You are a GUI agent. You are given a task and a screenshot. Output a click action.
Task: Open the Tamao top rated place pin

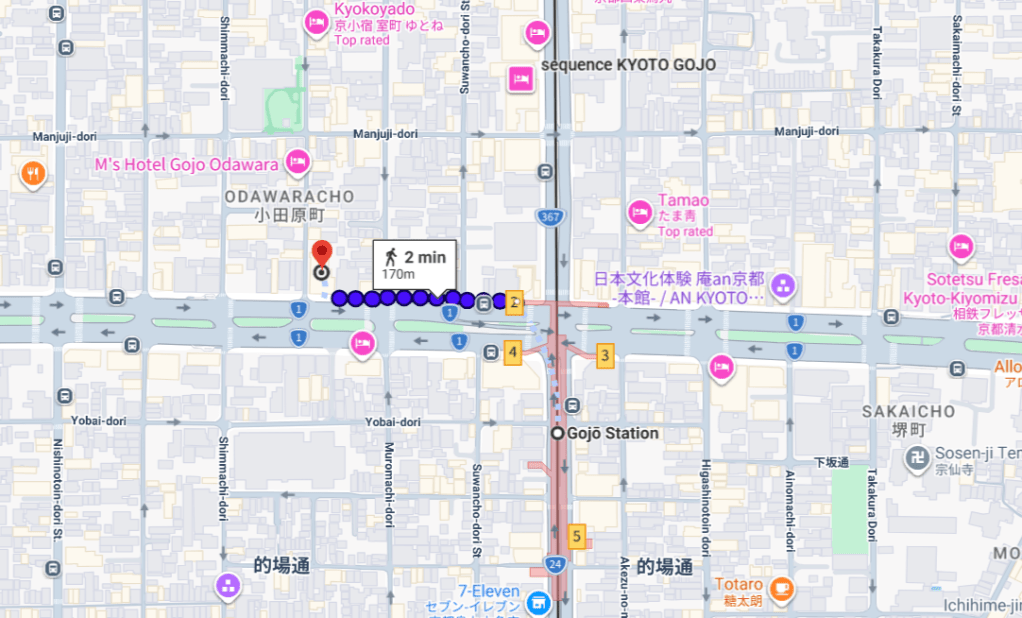point(639,212)
